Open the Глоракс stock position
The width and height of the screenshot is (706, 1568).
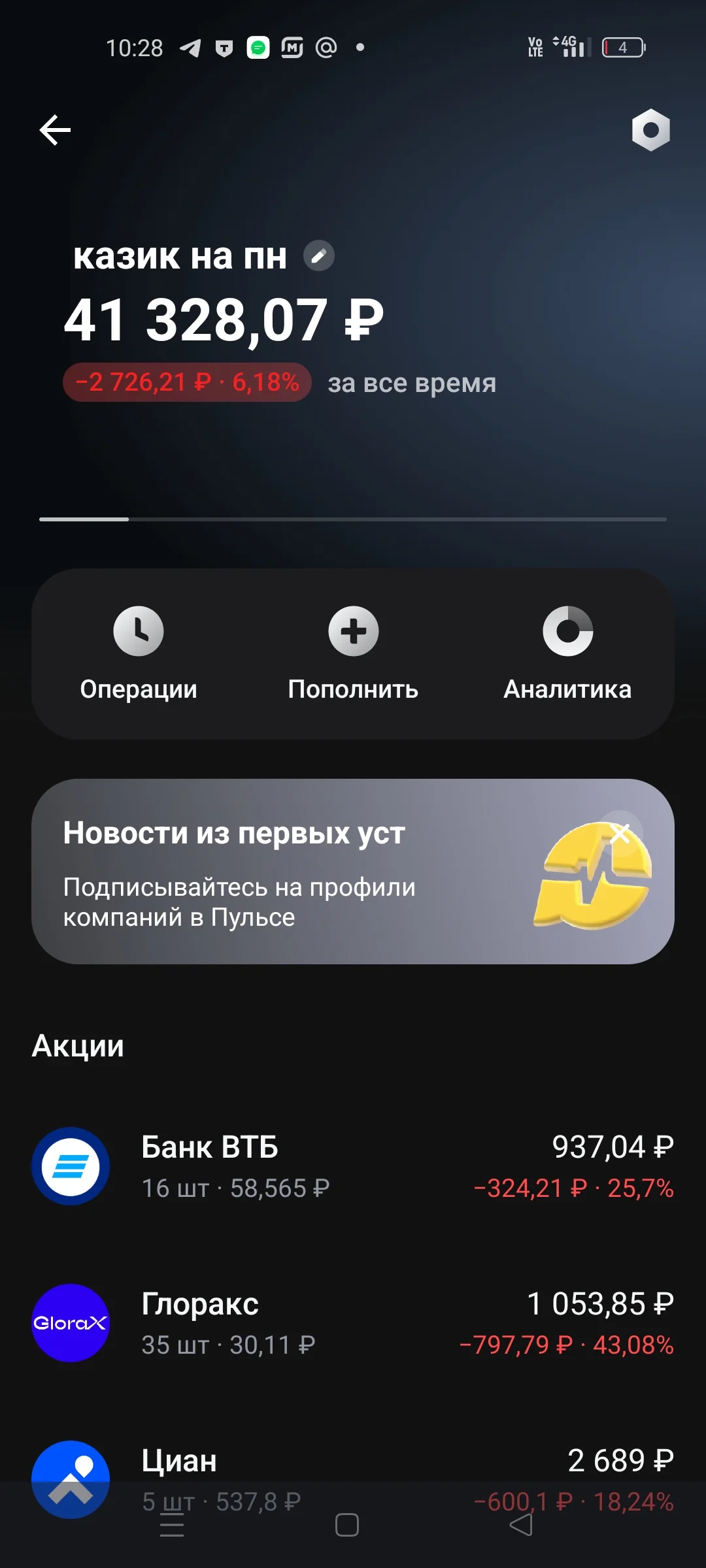click(x=353, y=1323)
